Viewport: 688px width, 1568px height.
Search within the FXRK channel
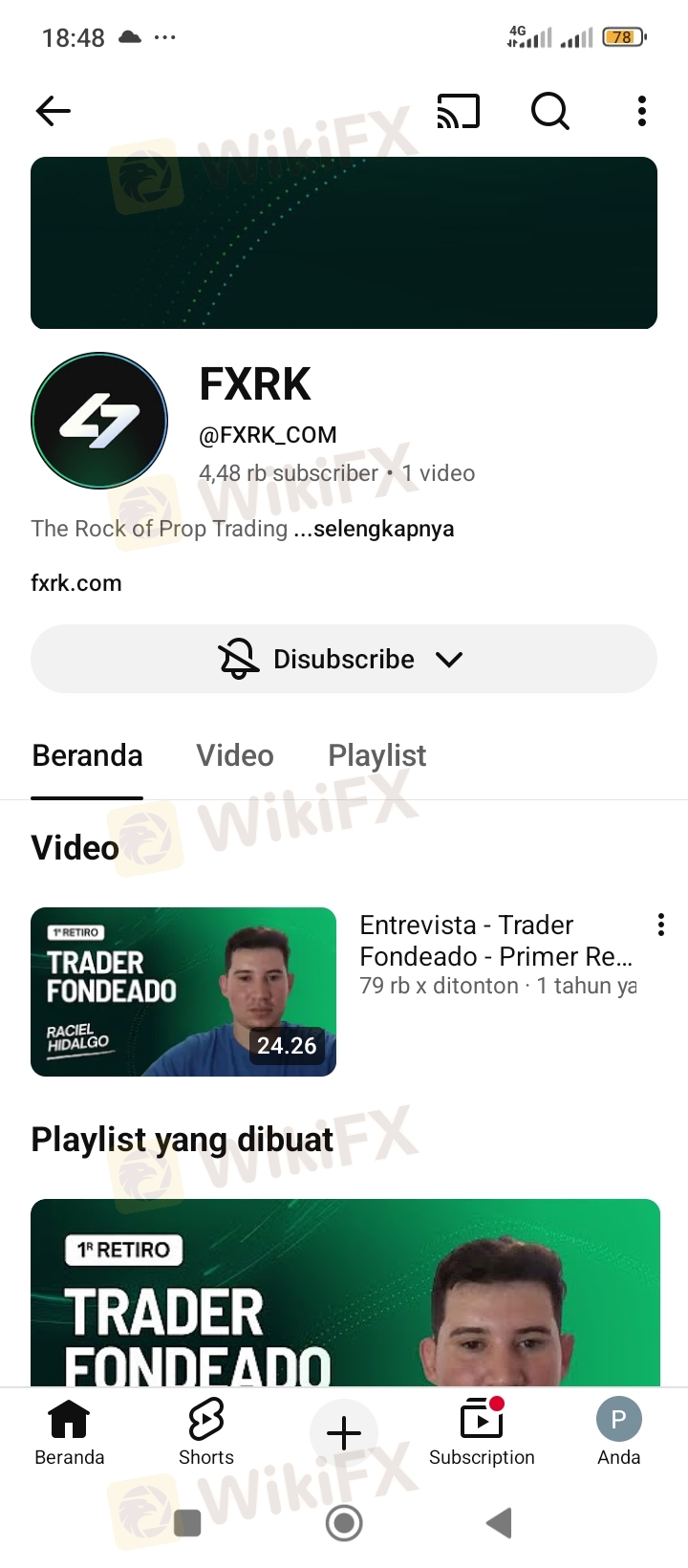tap(549, 111)
